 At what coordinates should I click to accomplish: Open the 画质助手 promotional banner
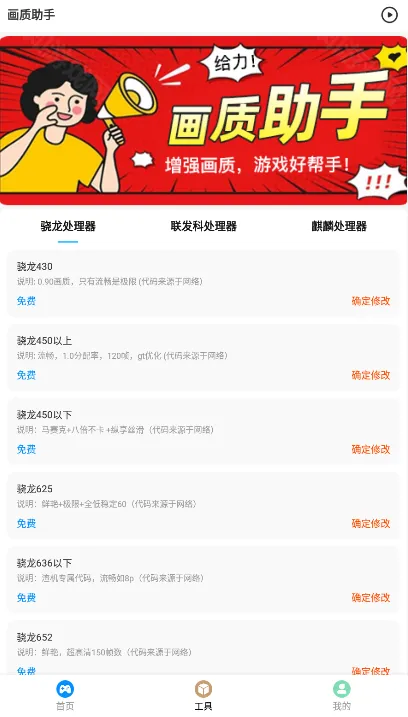tap(204, 121)
